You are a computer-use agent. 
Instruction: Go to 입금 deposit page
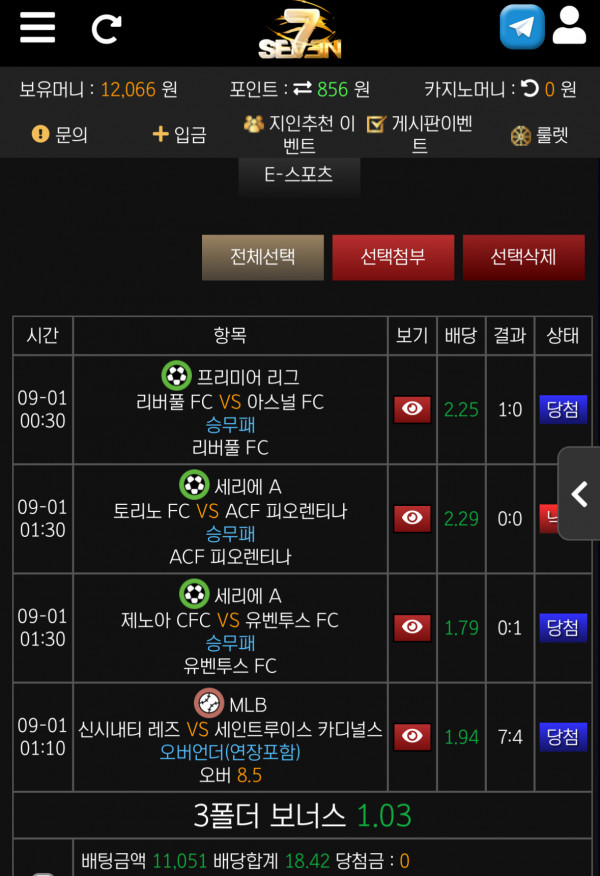[x=179, y=134]
